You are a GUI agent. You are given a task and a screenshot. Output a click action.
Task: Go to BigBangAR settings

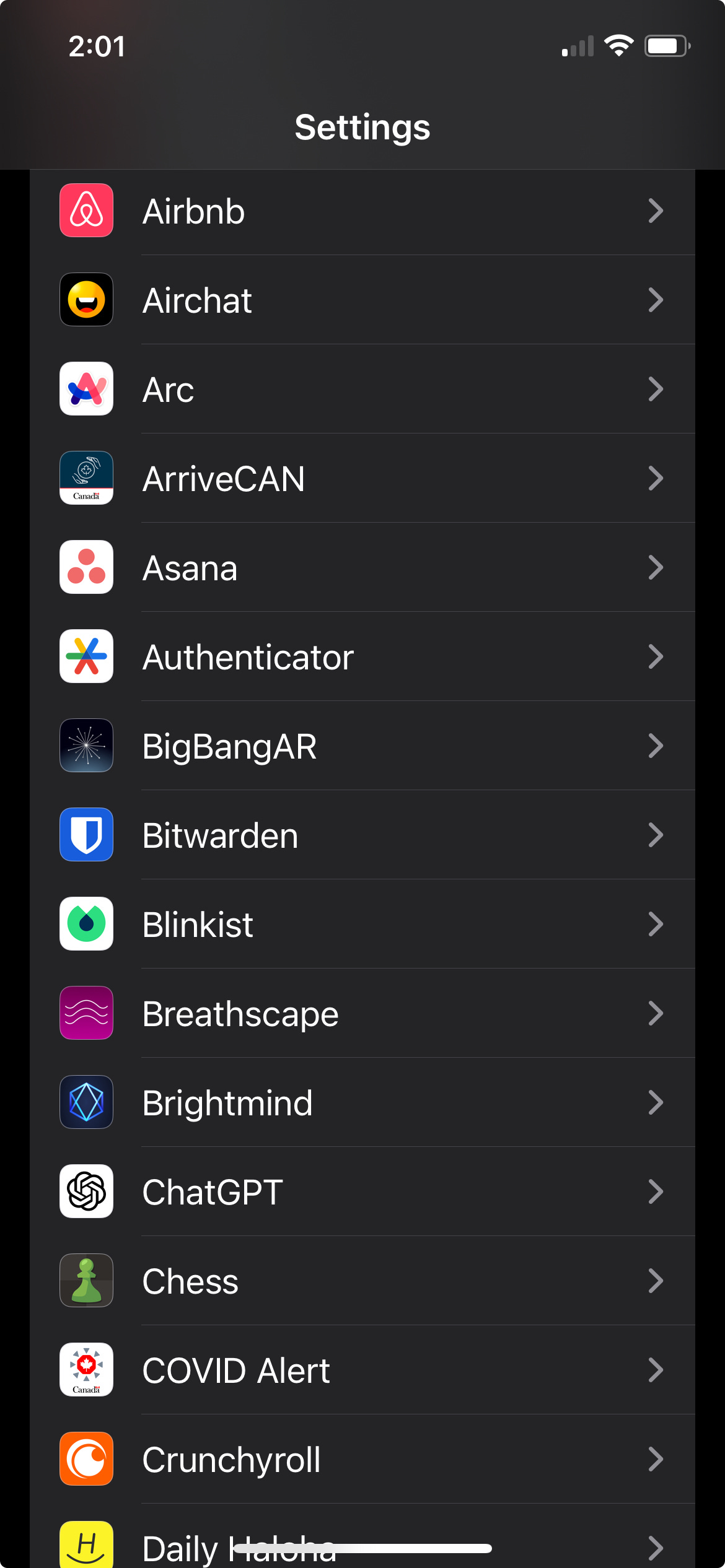[362, 746]
